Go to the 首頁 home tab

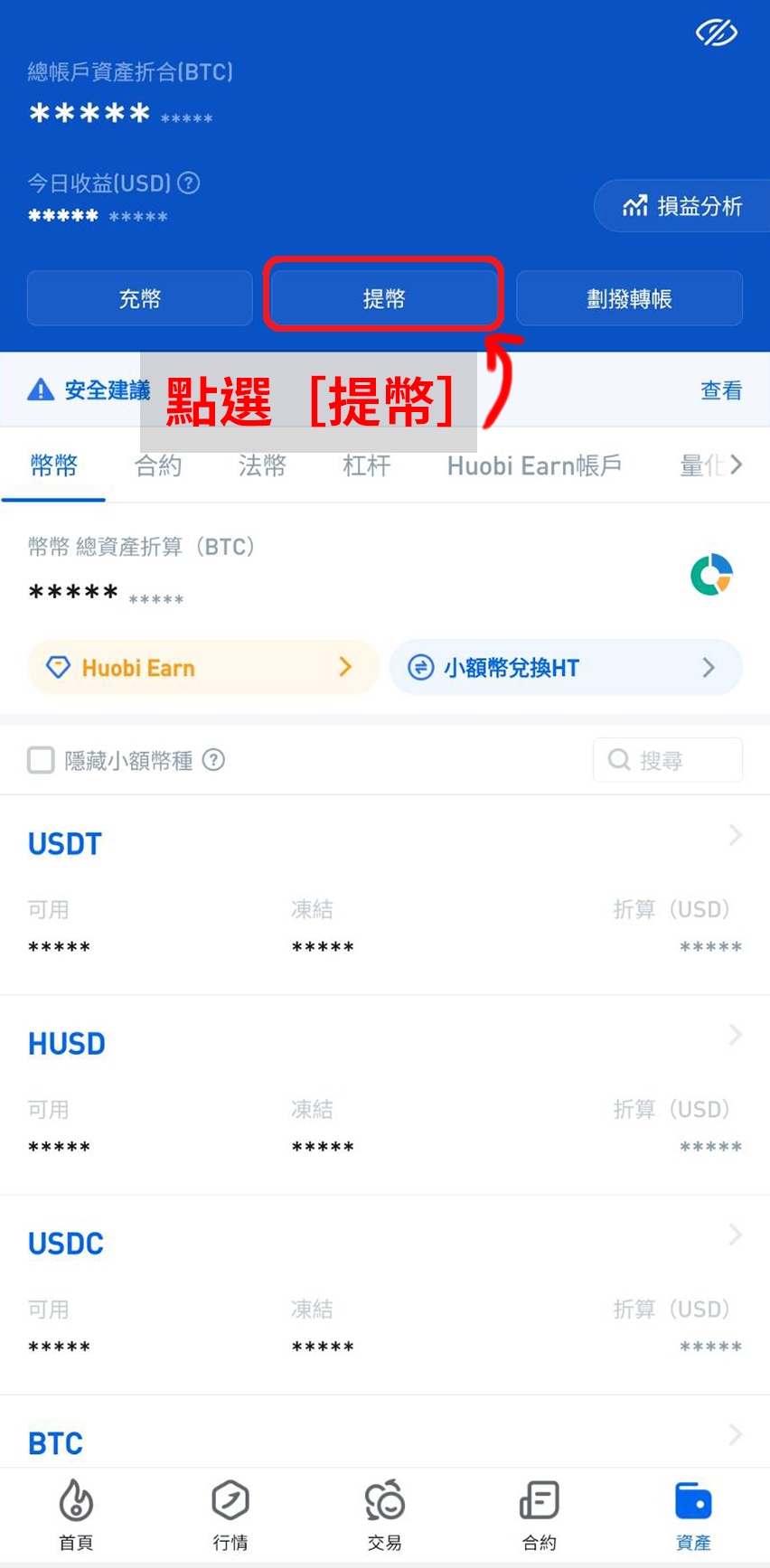(x=76, y=1511)
